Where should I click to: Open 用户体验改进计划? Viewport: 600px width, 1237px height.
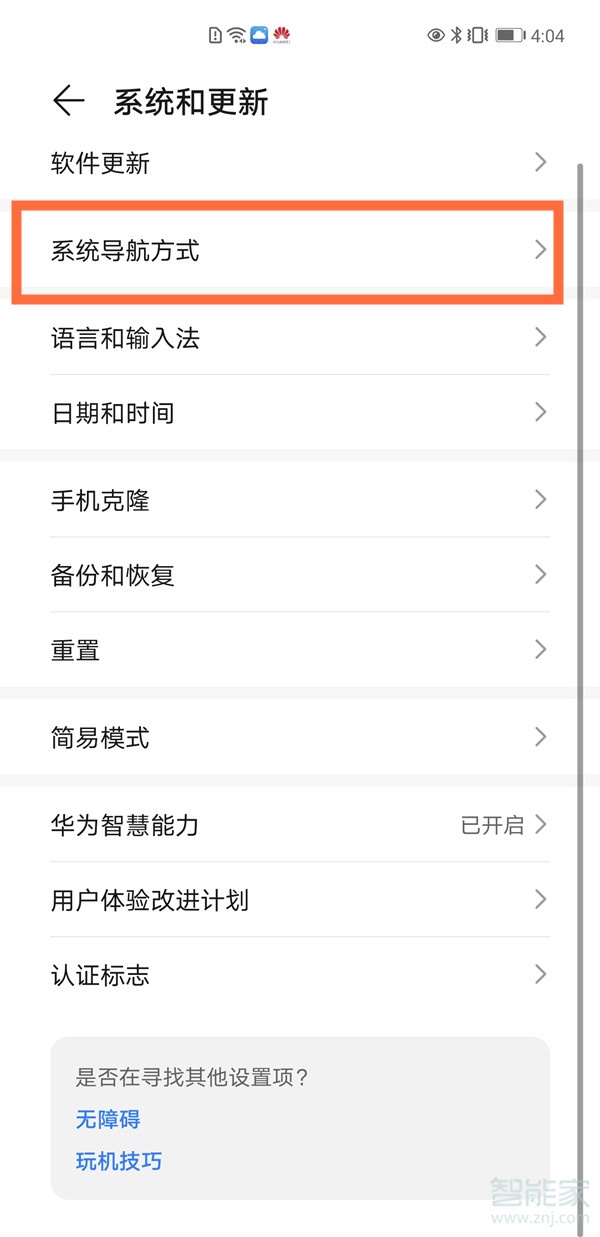pyautogui.click(x=300, y=900)
